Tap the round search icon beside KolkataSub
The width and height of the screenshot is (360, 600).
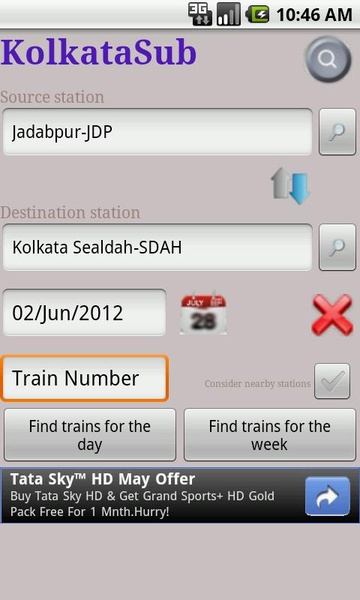tap(328, 59)
